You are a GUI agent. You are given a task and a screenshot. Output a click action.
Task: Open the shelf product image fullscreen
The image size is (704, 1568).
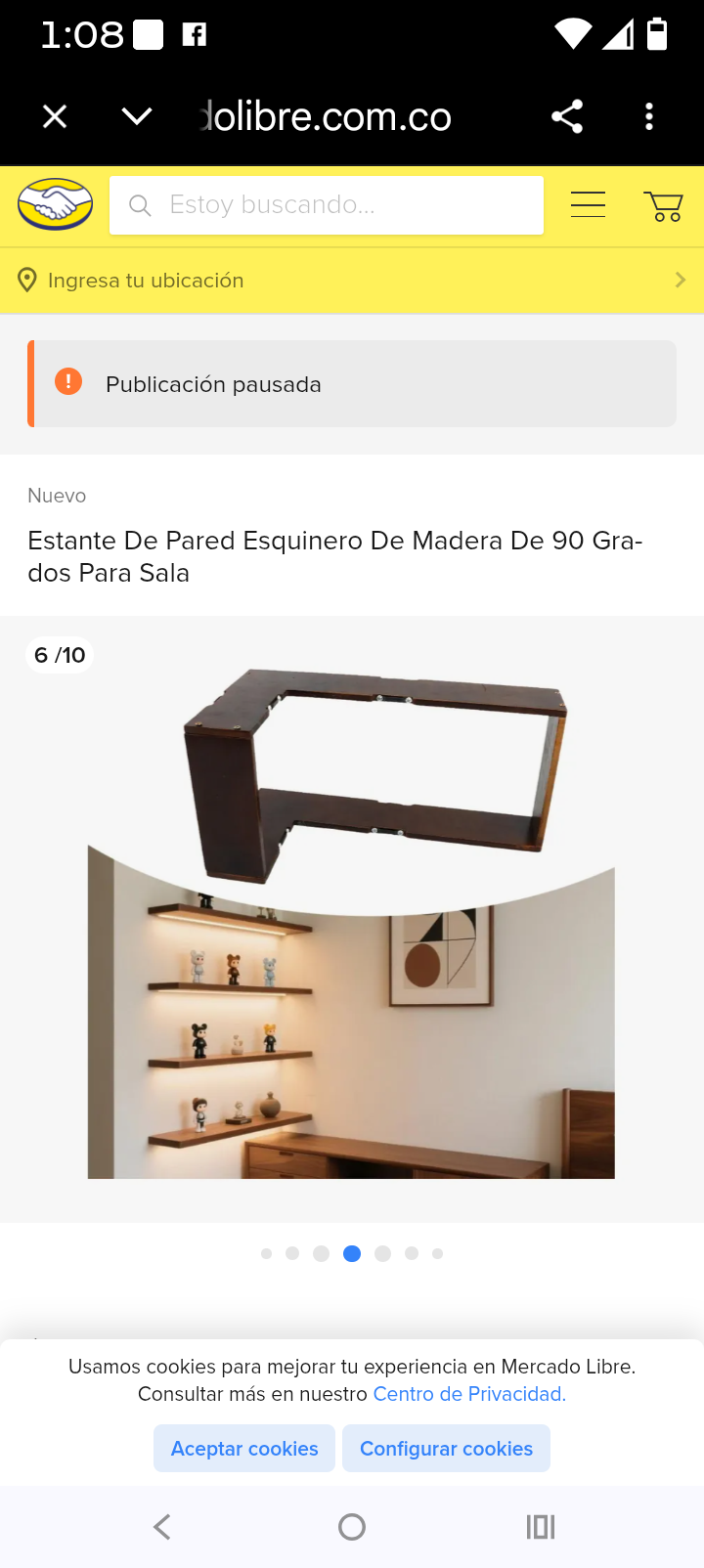[x=352, y=919]
